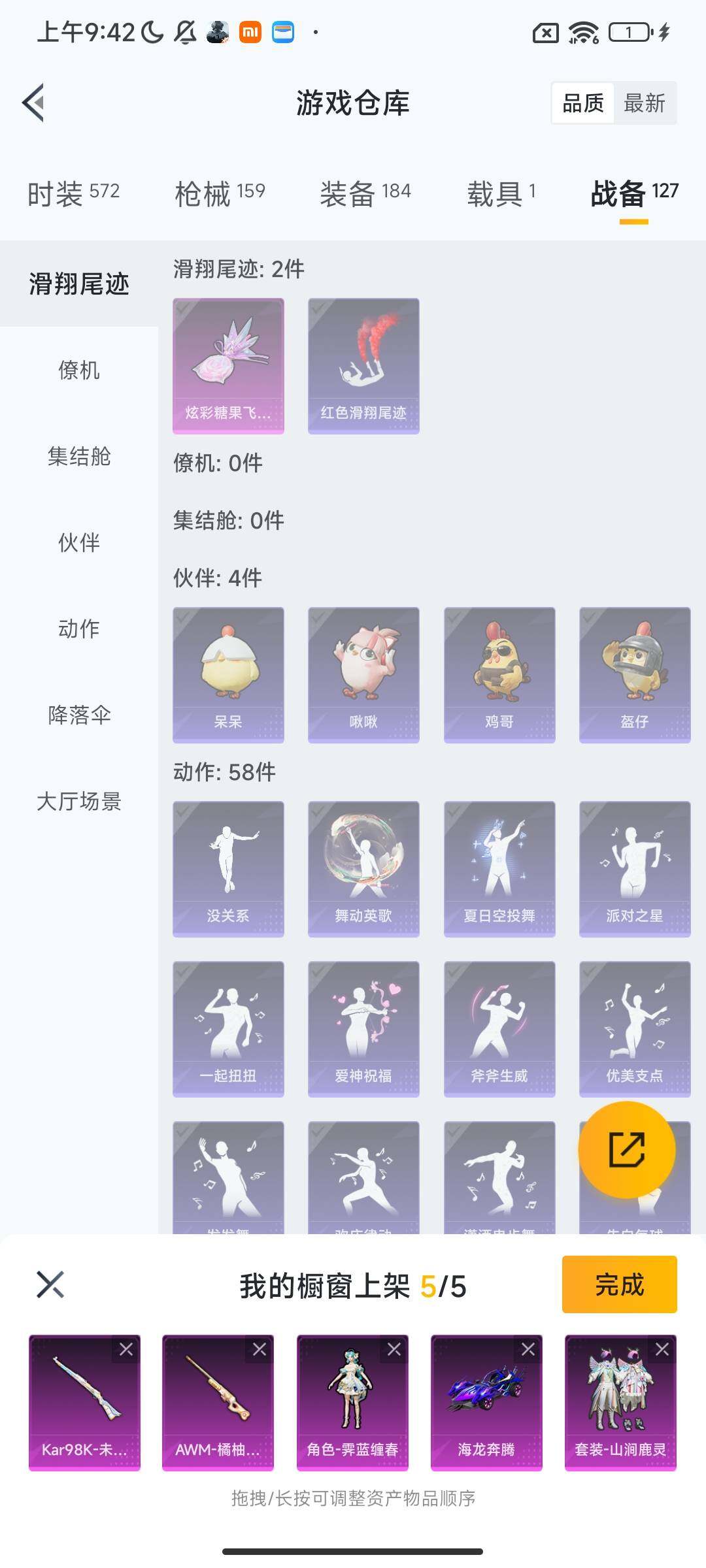Image resolution: width=706 pixels, height=1568 pixels.
Task: Select the 炫彩糖果 glide trail item
Action: (x=227, y=366)
